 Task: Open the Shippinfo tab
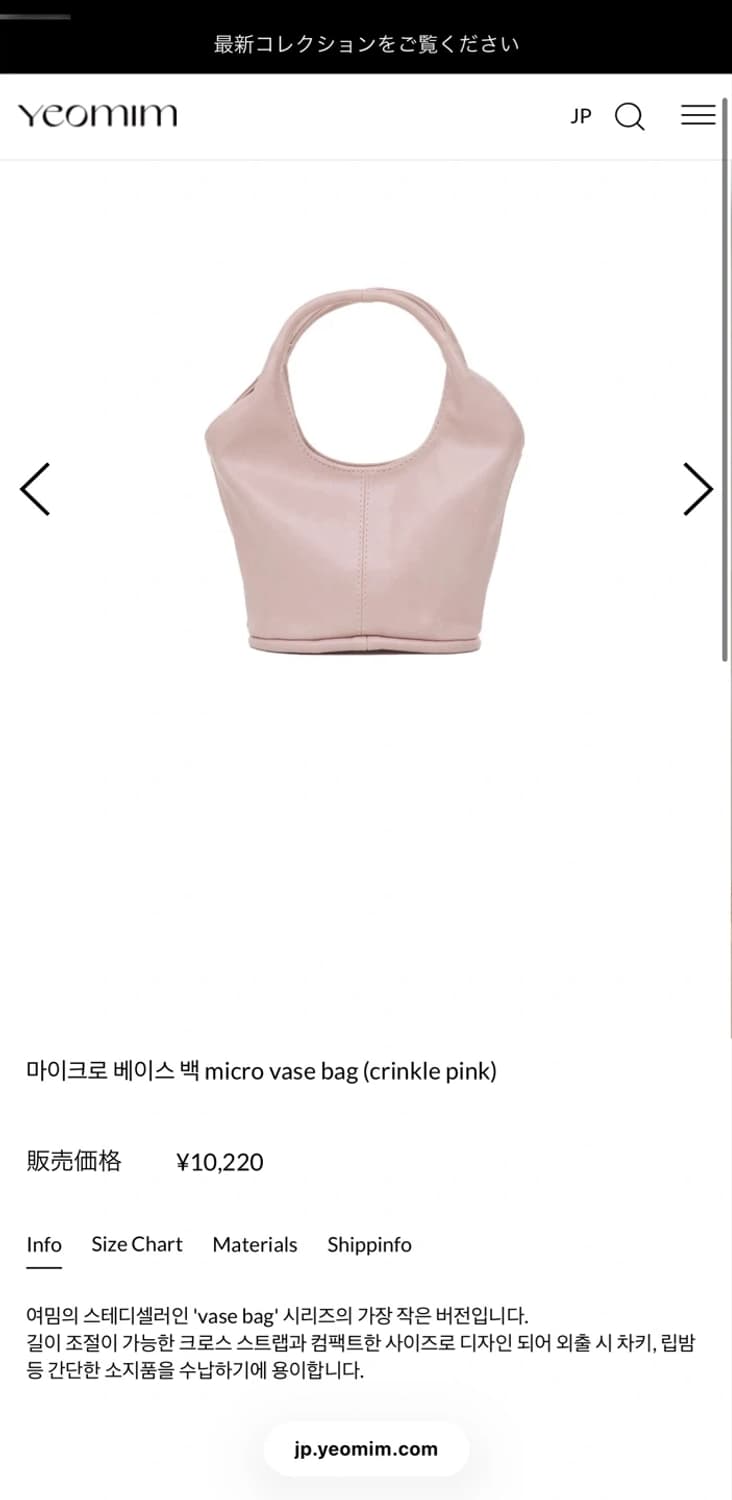369,1244
